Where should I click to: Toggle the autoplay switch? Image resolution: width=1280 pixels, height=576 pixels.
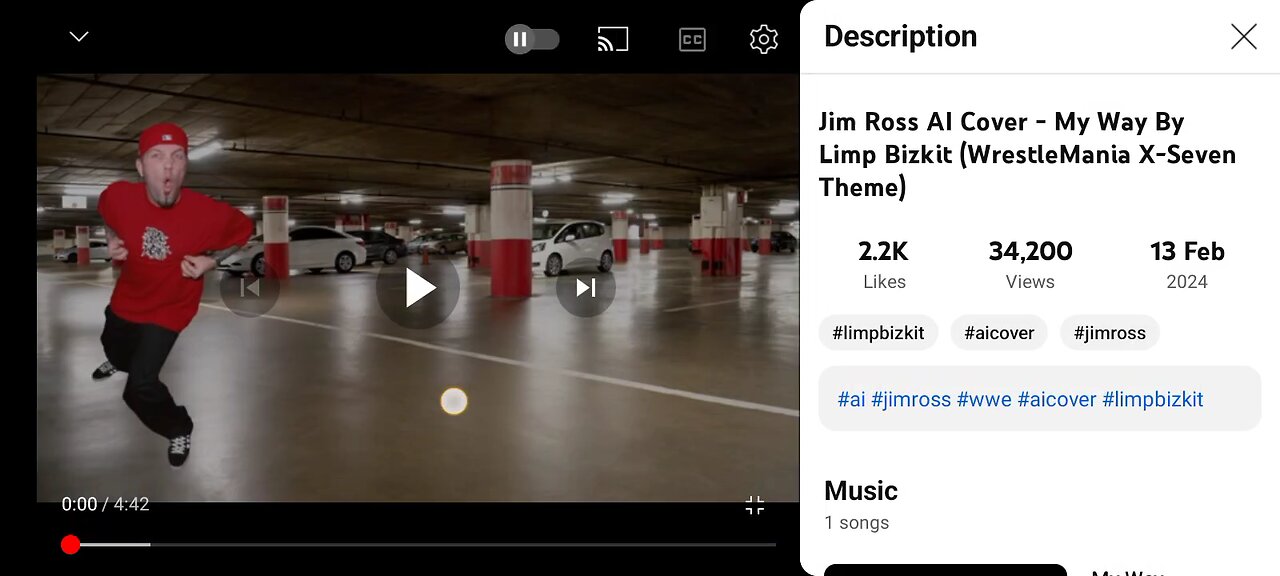tap(532, 39)
